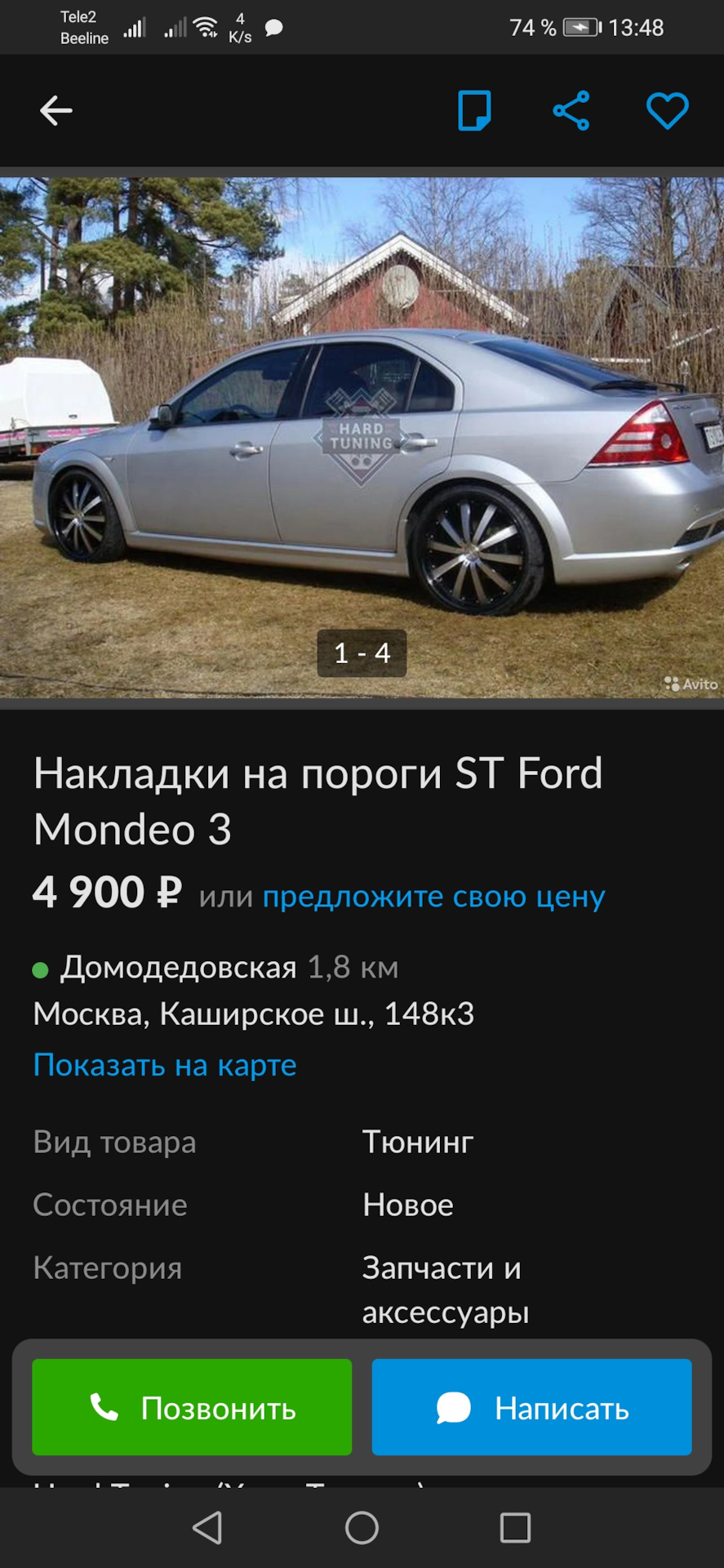Viewport: 724px width, 1568px height.
Task: Add a note to this listing
Action: pos(473,111)
